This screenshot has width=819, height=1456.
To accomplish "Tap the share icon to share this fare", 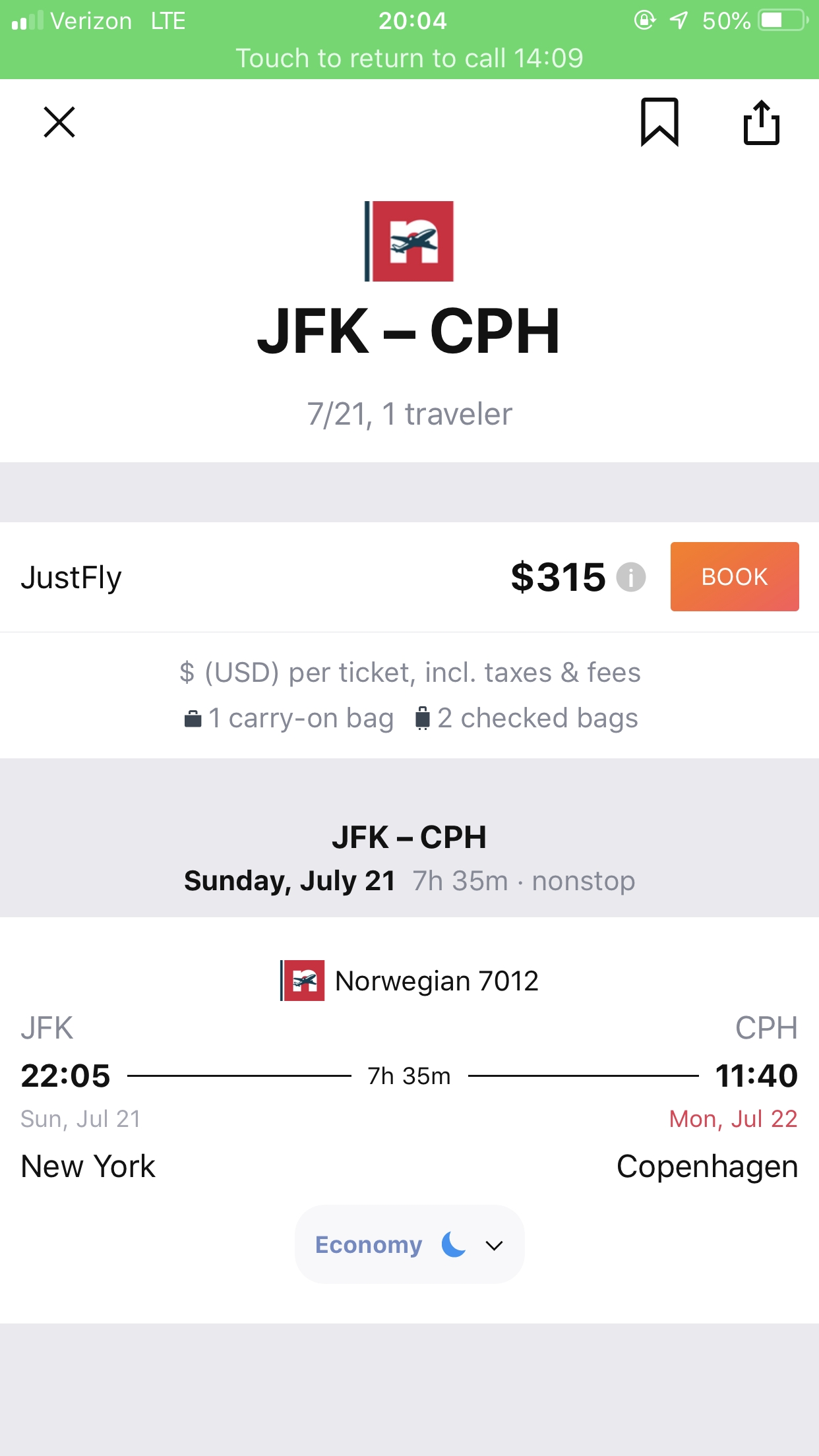I will pyautogui.click(x=762, y=123).
